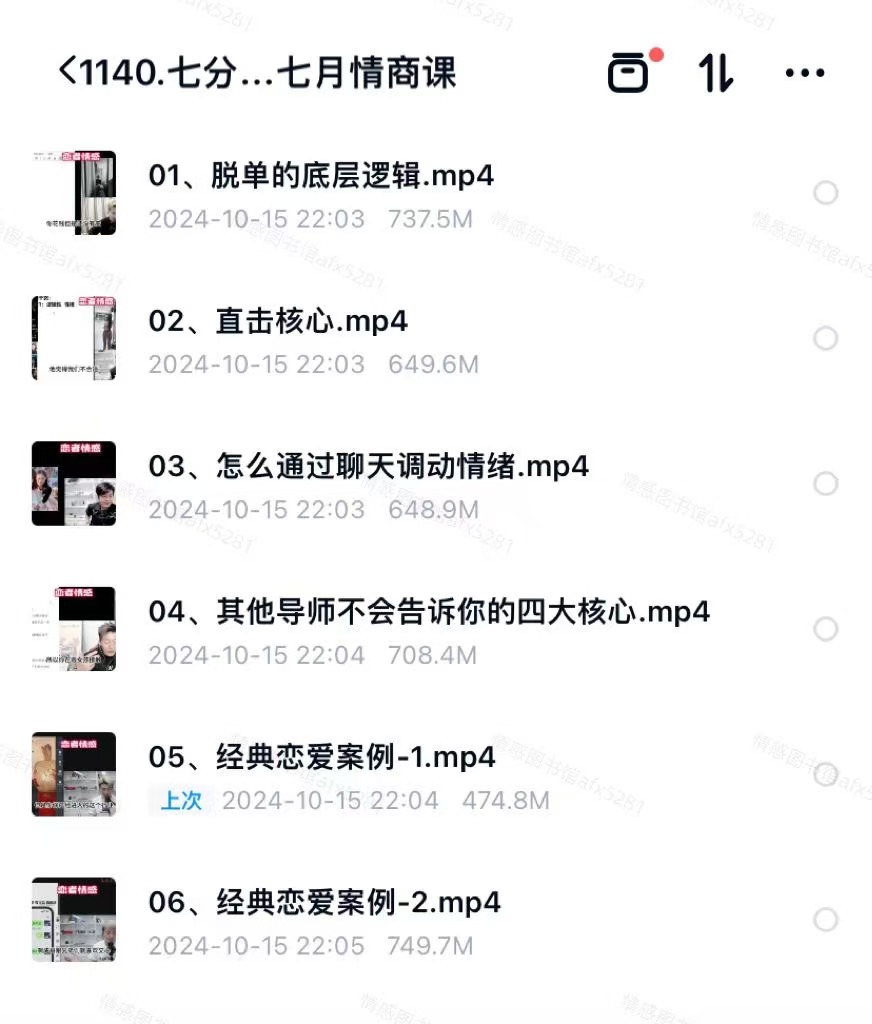Select 06、经典恋爱案例-2.mp4 via its circle
The image size is (872, 1024).
click(825, 920)
